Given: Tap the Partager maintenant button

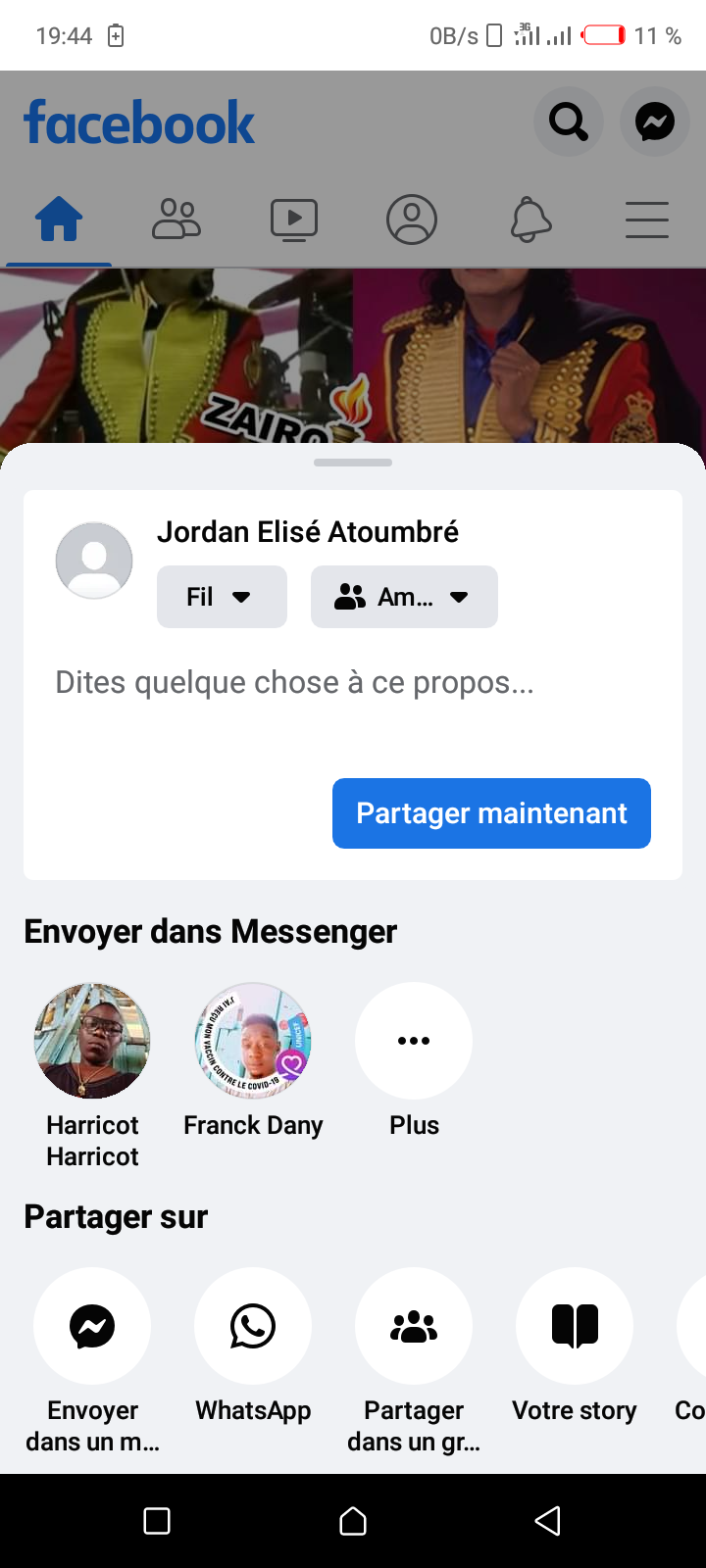Looking at the screenshot, I should [x=491, y=813].
